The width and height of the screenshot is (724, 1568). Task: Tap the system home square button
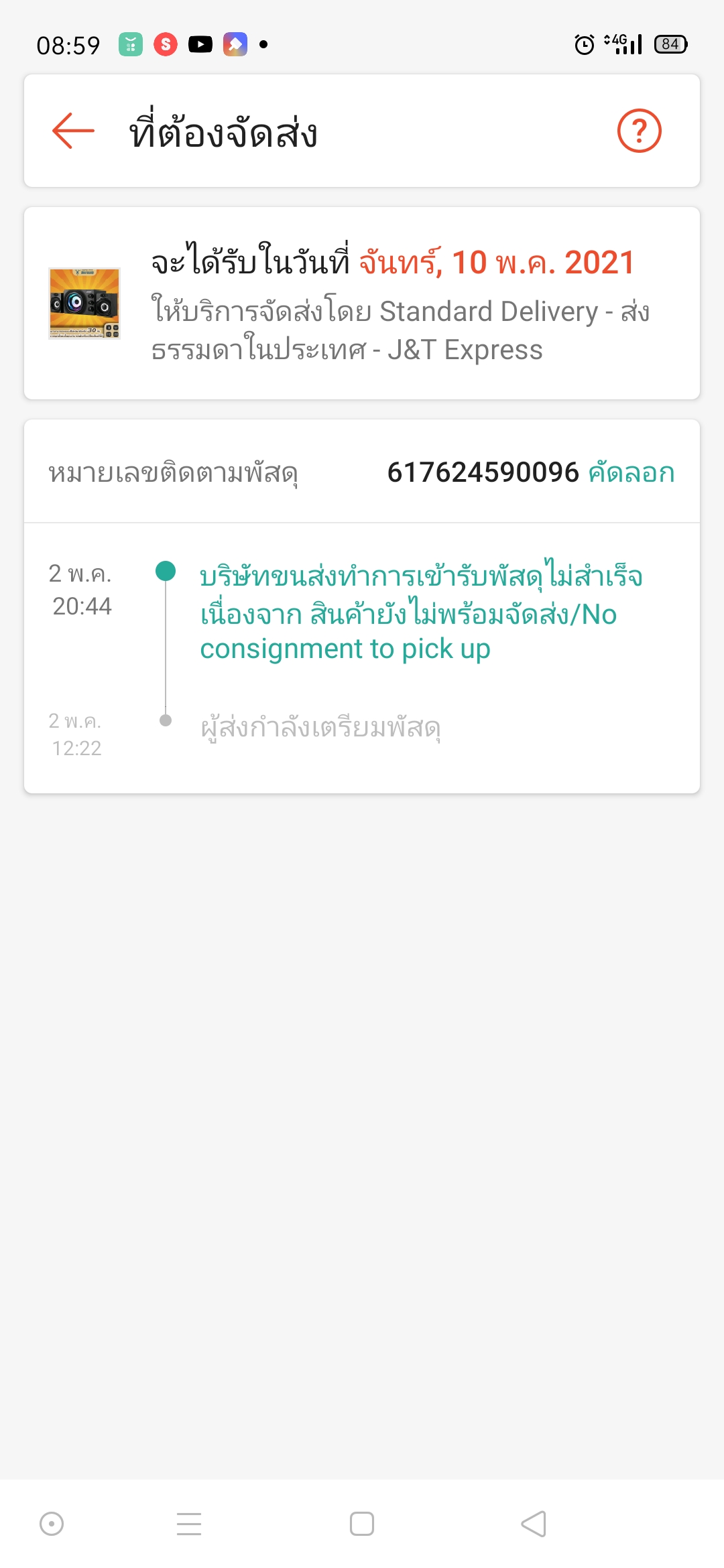362,1524
